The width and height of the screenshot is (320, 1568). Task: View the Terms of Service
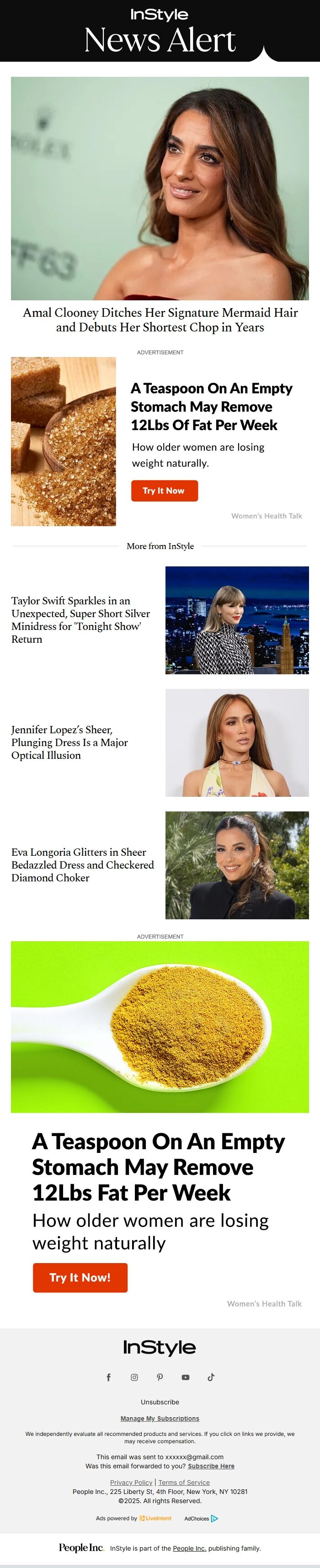tap(184, 1483)
